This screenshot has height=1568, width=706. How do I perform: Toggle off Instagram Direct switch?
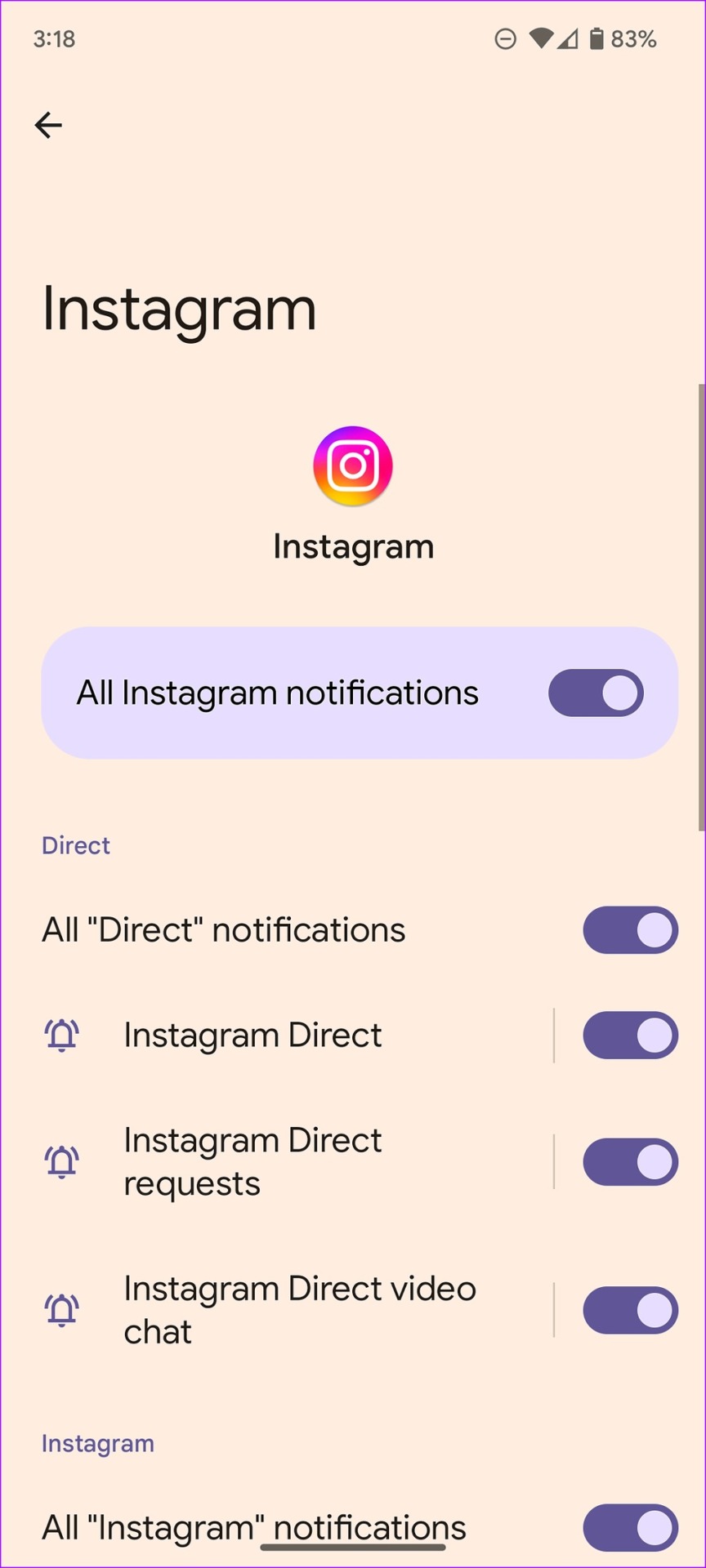click(630, 1036)
